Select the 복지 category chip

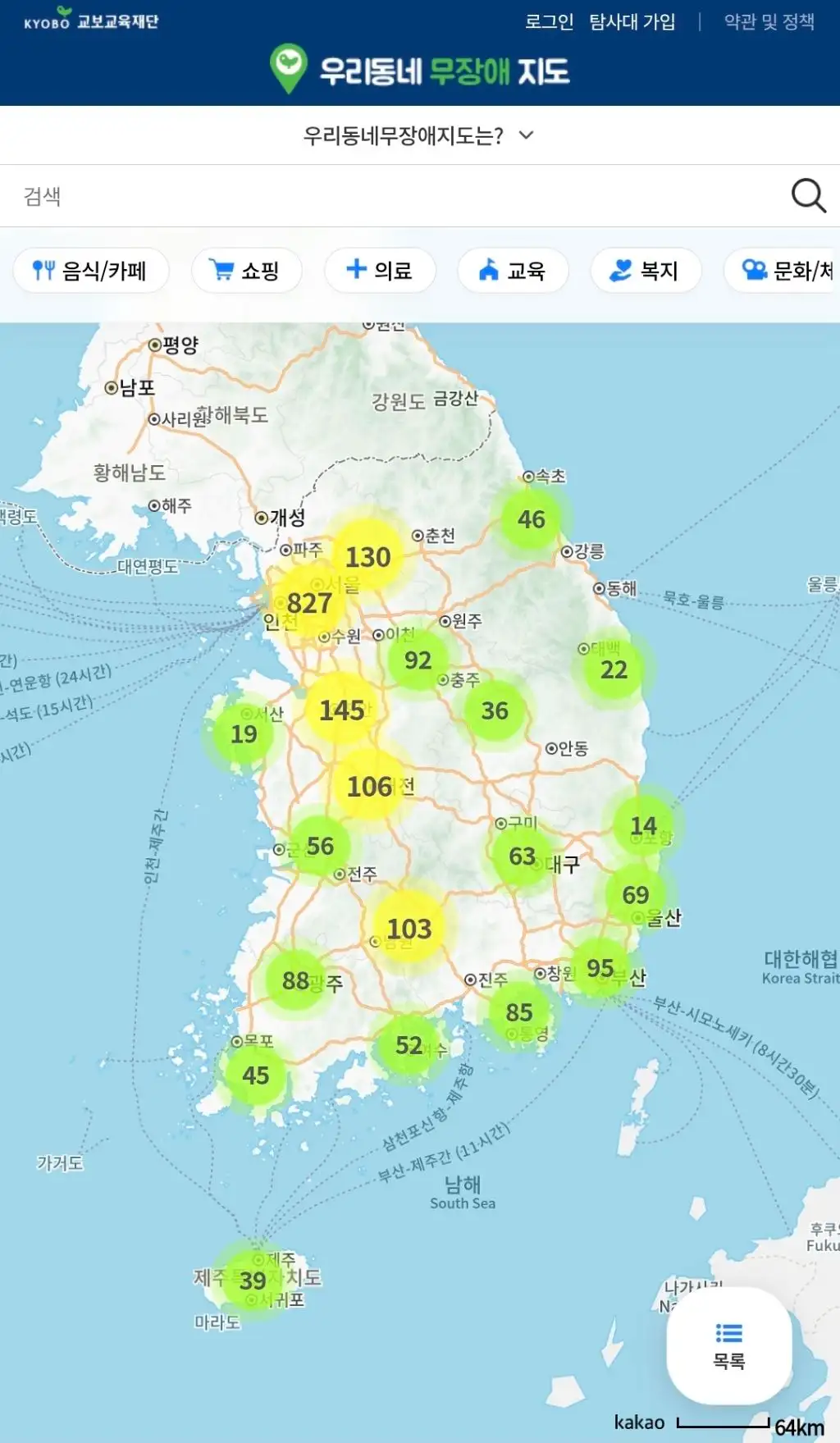point(646,270)
